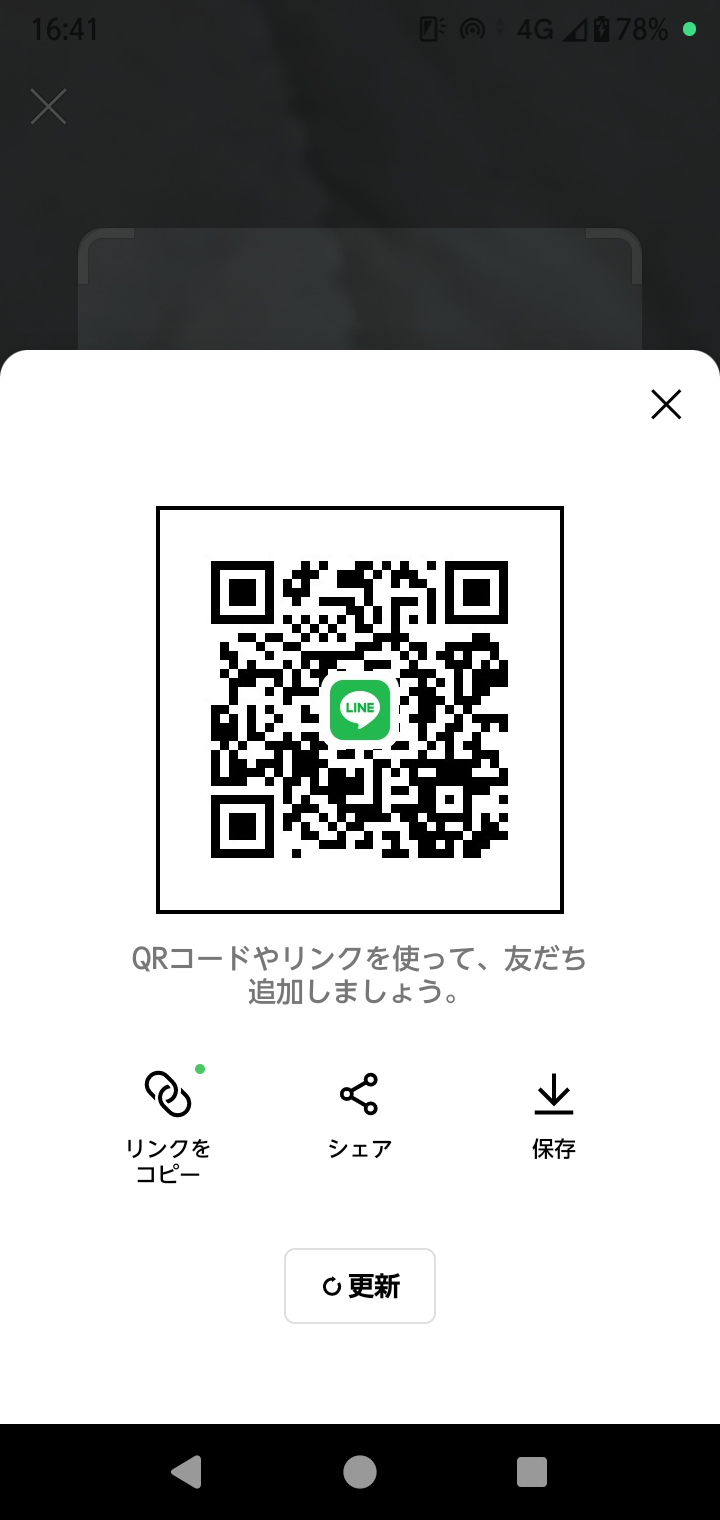Save the QR code with 保存
Viewport: 720px width, 1520px height.
553,1114
